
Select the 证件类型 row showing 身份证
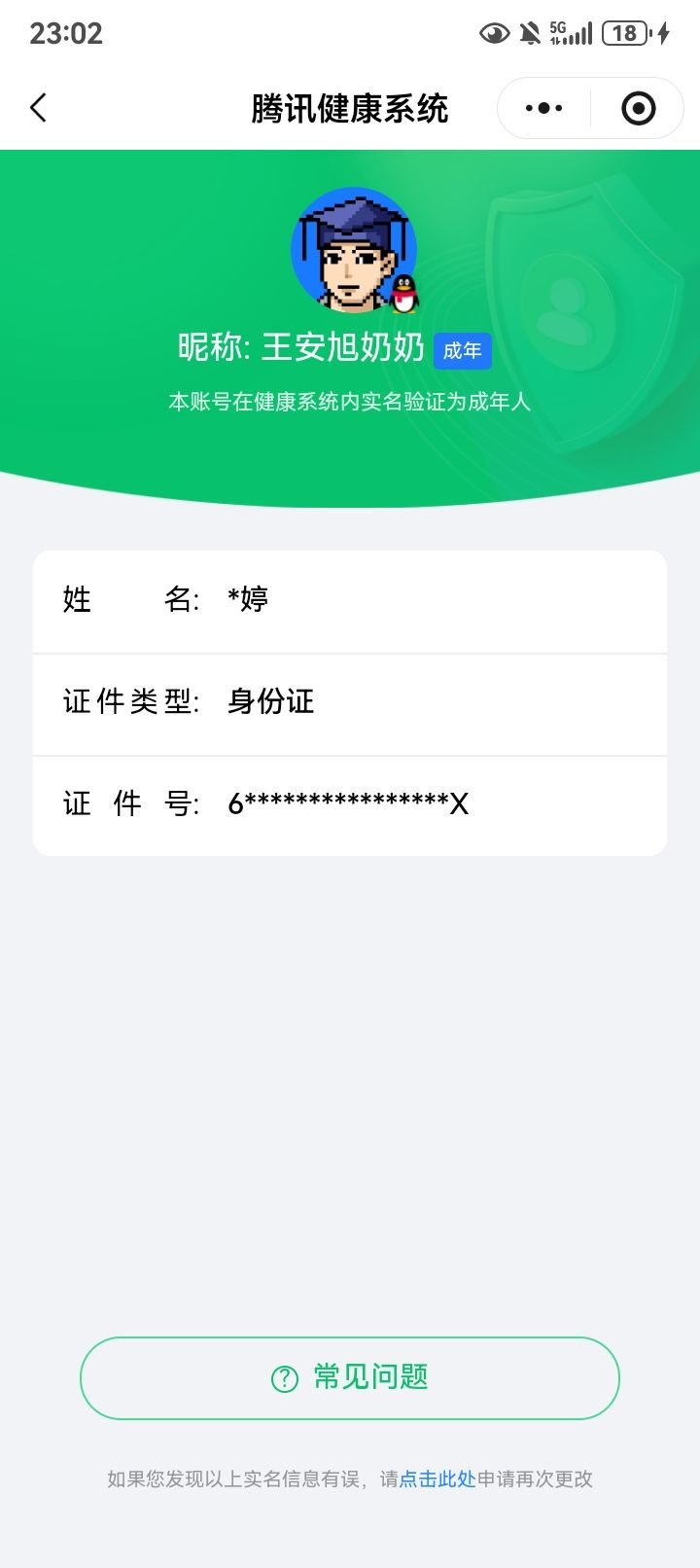tap(350, 702)
